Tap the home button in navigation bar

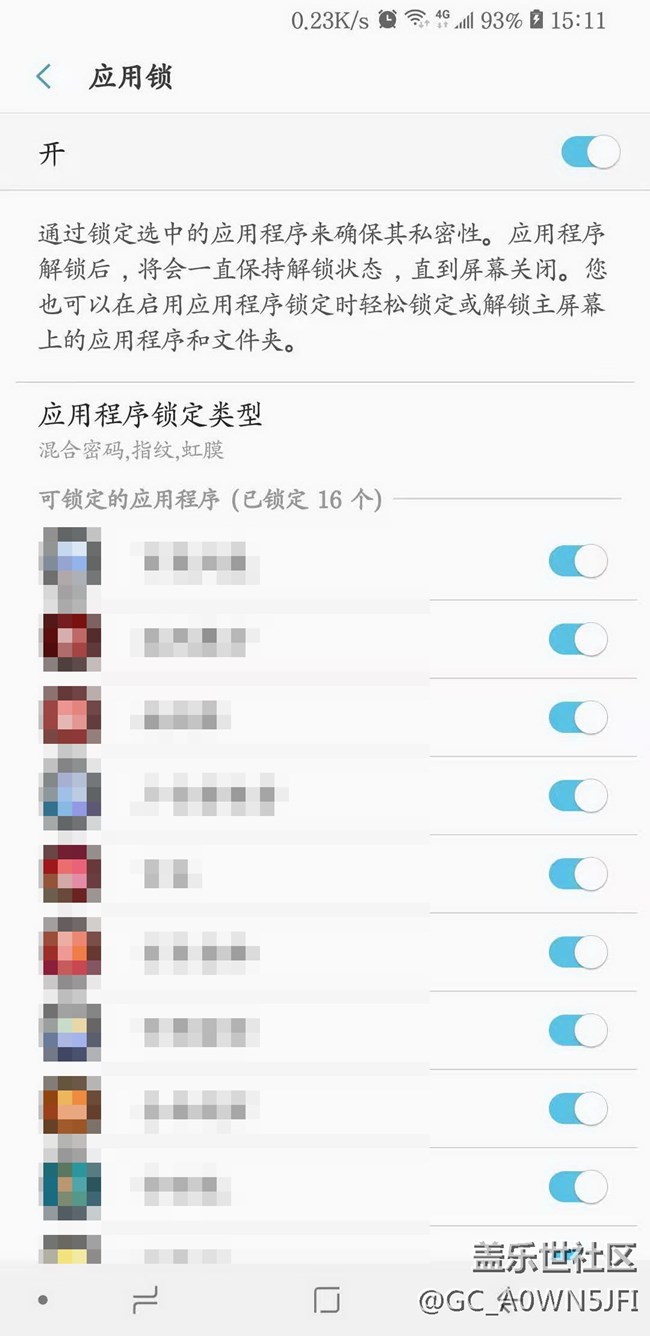(326, 1299)
